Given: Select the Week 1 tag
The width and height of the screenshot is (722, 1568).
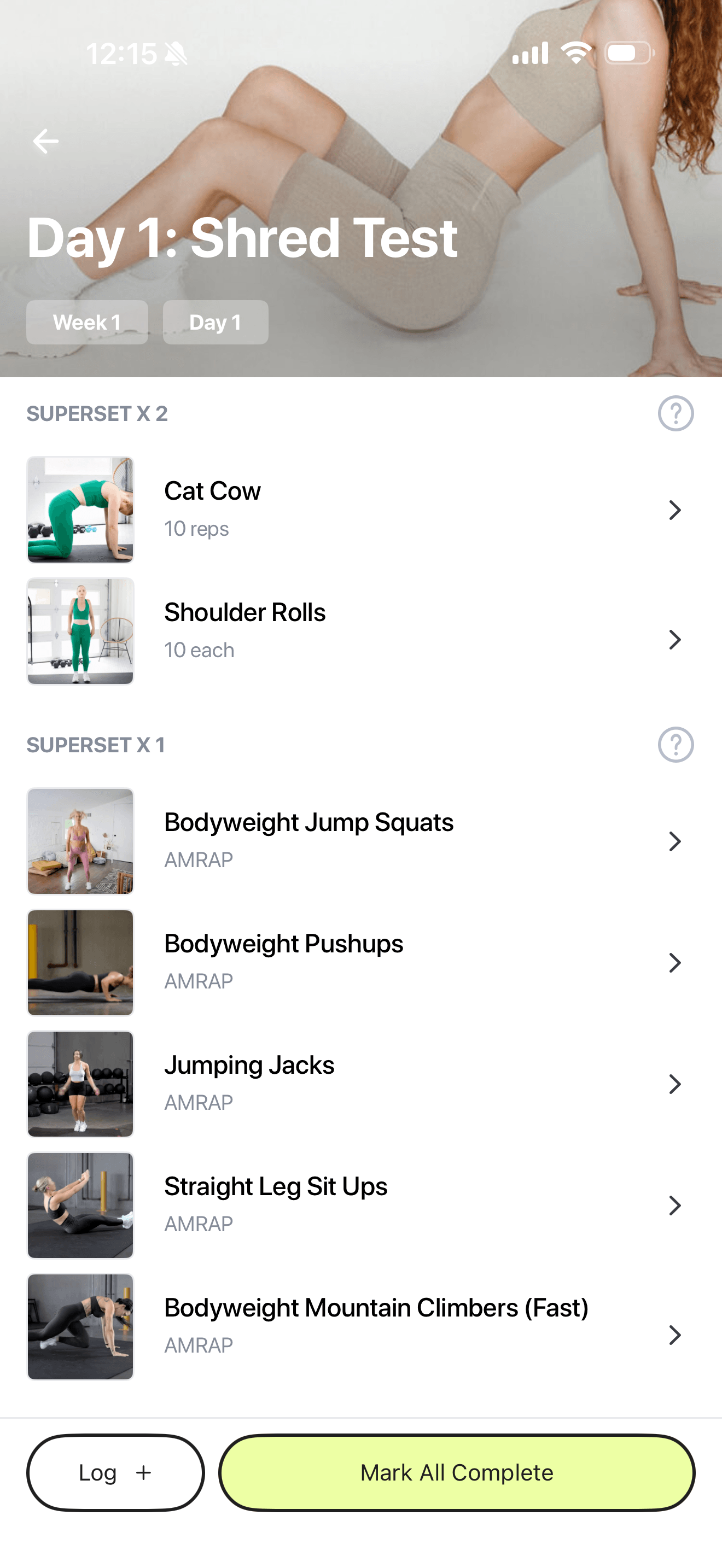Looking at the screenshot, I should pos(86,322).
